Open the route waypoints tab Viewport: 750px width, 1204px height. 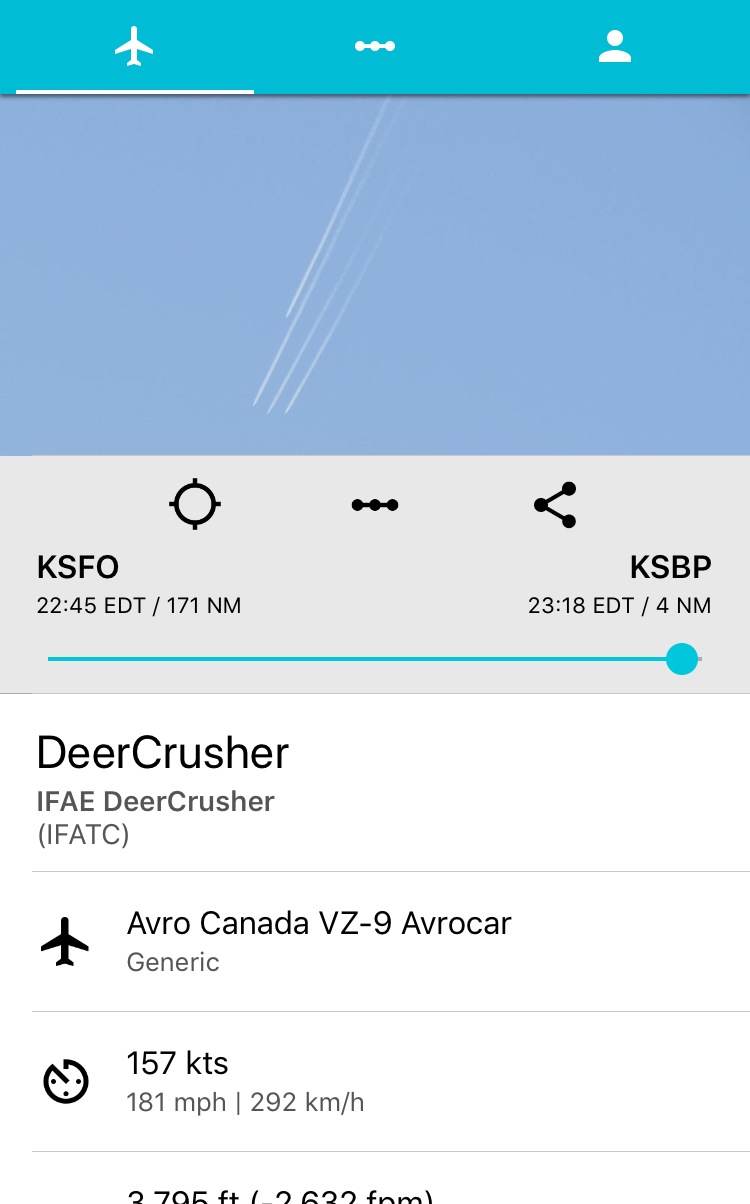[x=375, y=47]
